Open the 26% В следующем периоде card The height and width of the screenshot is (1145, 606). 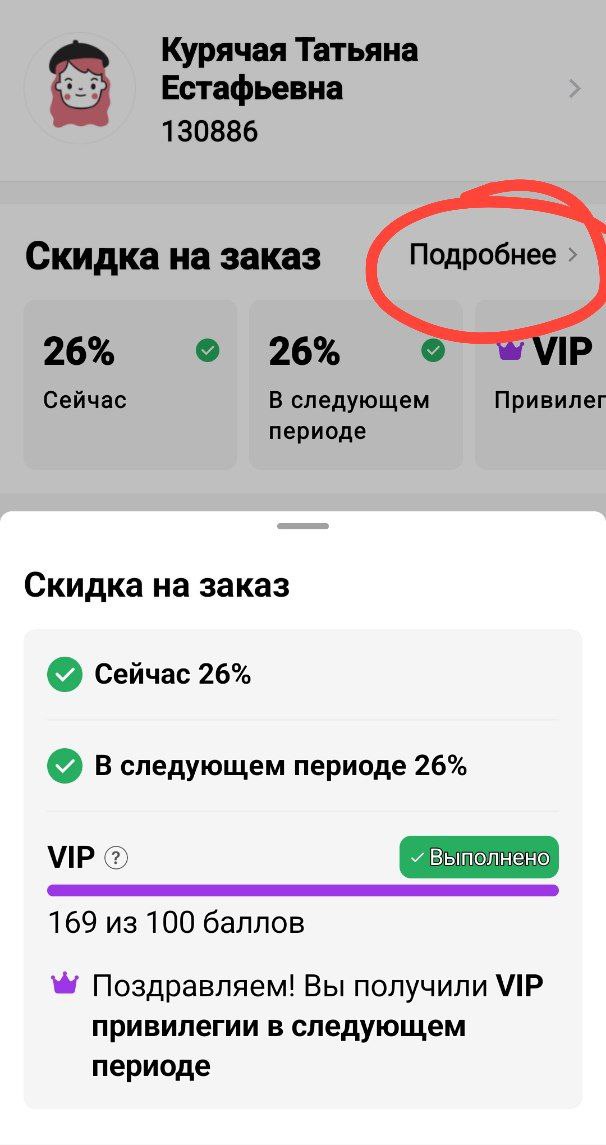(355, 384)
